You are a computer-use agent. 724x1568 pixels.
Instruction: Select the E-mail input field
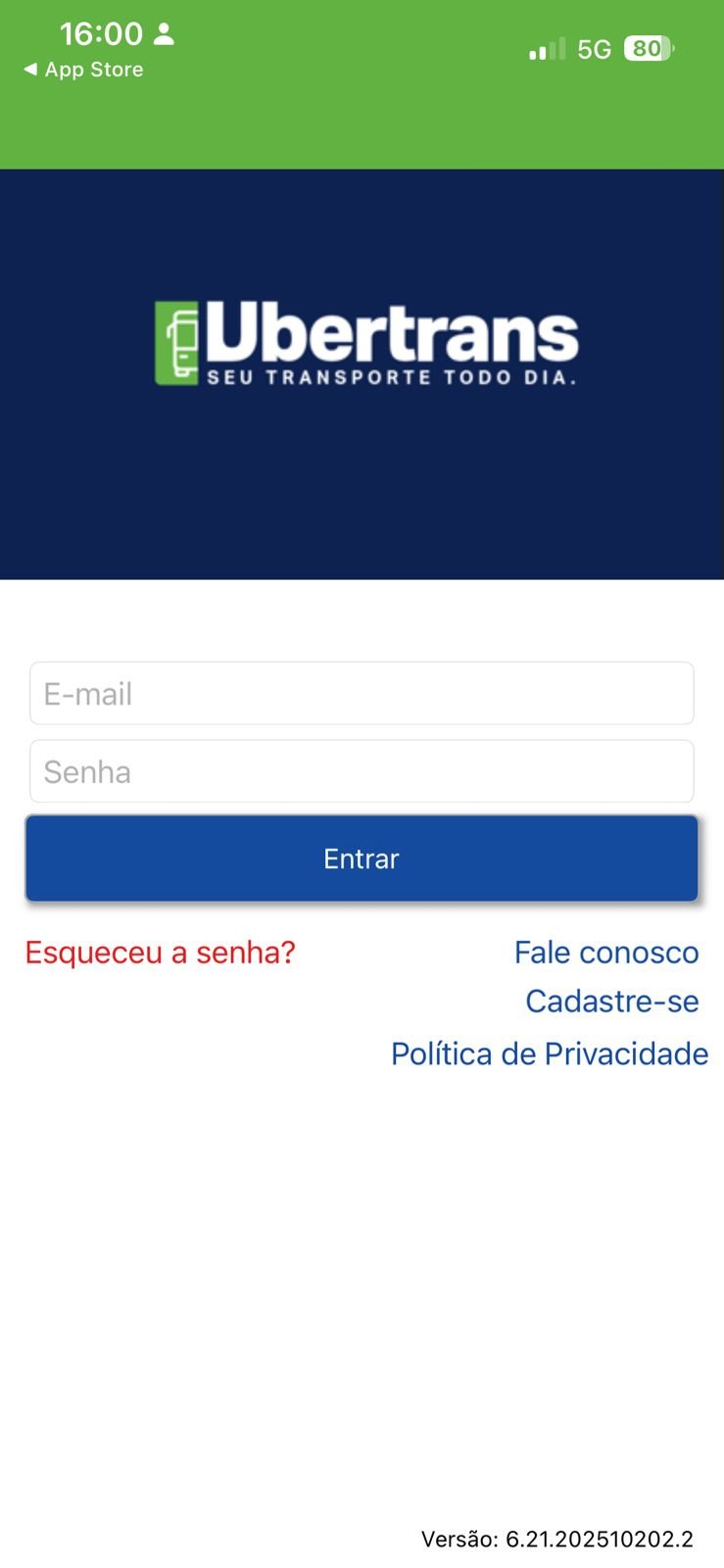(x=362, y=693)
